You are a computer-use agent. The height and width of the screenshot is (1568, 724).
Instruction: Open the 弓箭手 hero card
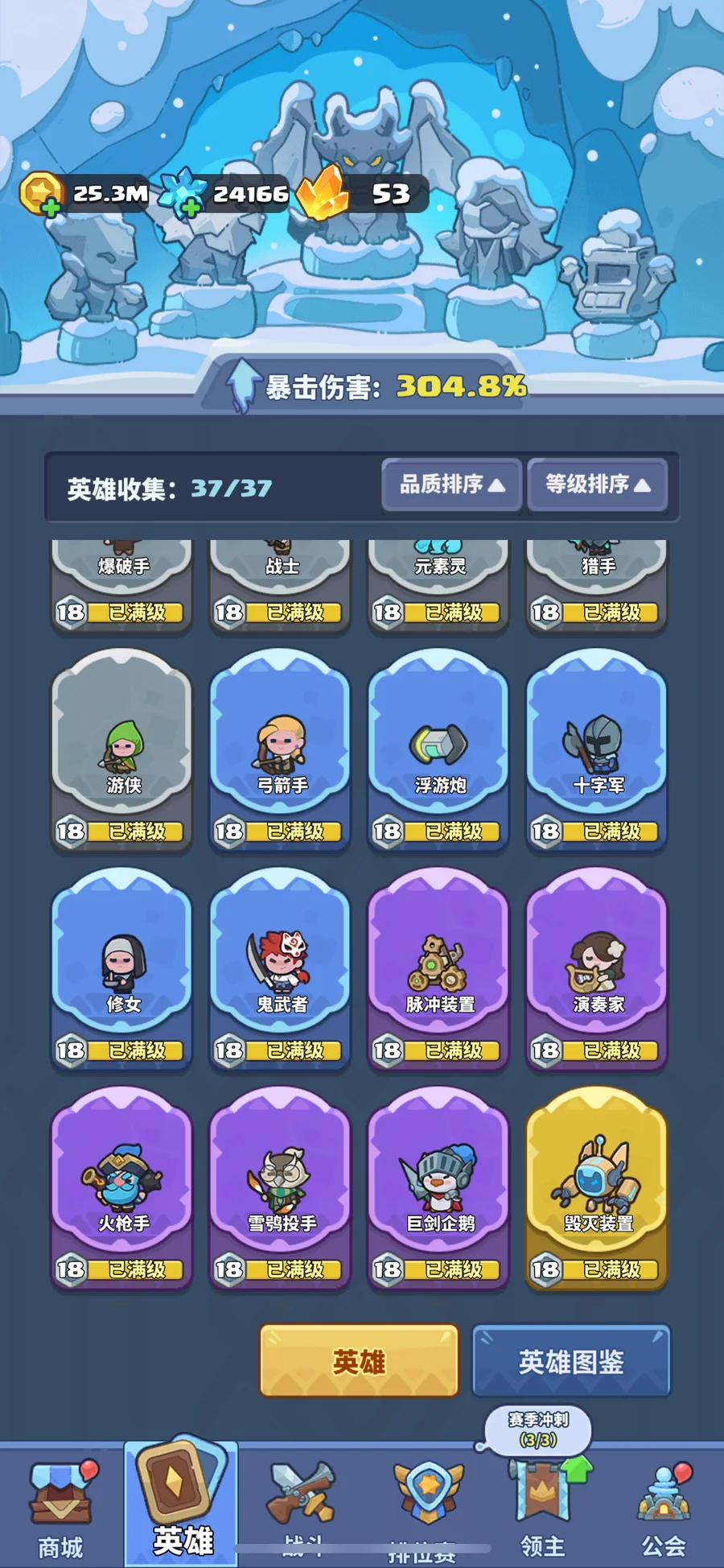click(280, 749)
